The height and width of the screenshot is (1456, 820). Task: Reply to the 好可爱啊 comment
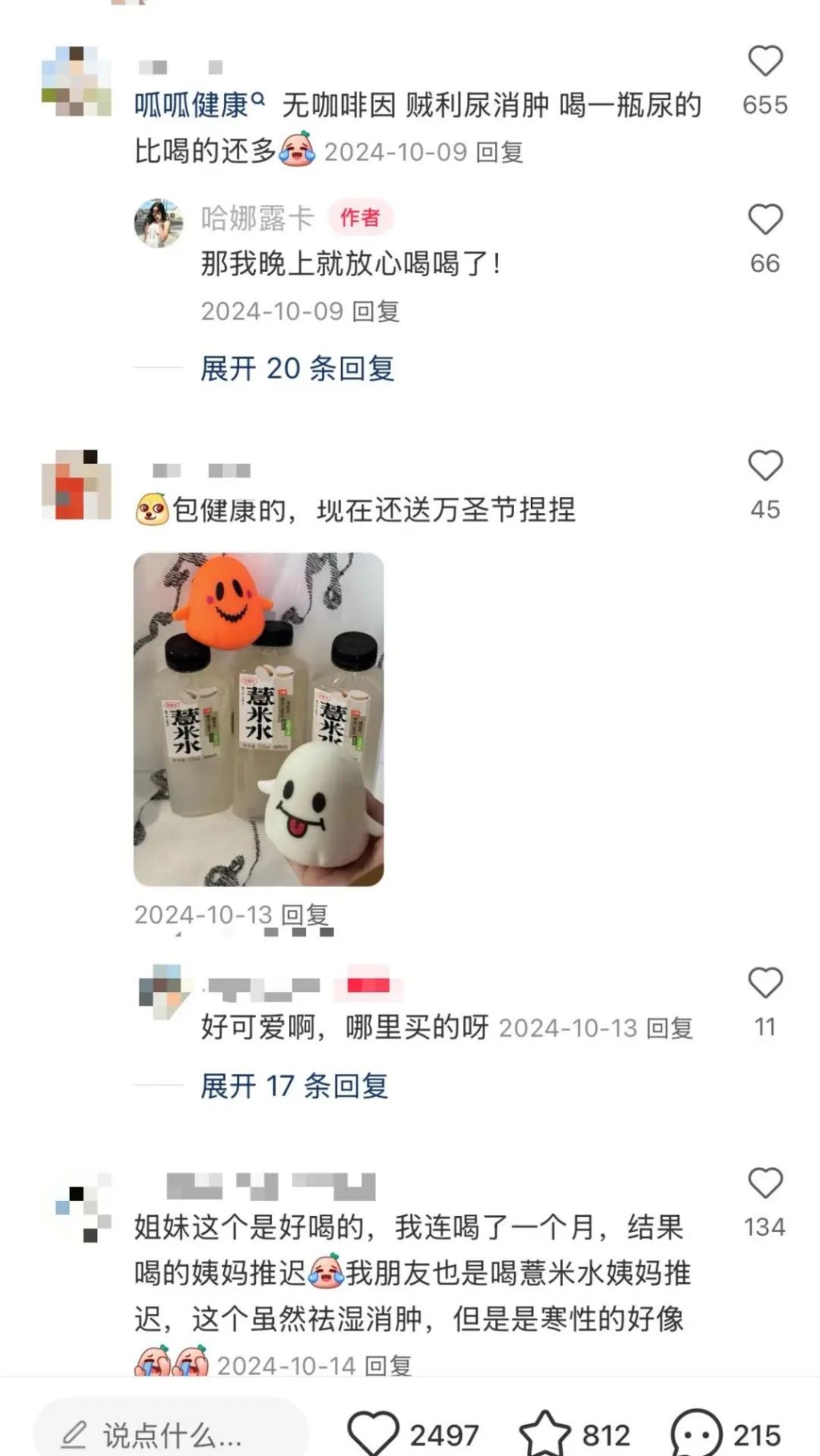coord(670,1028)
